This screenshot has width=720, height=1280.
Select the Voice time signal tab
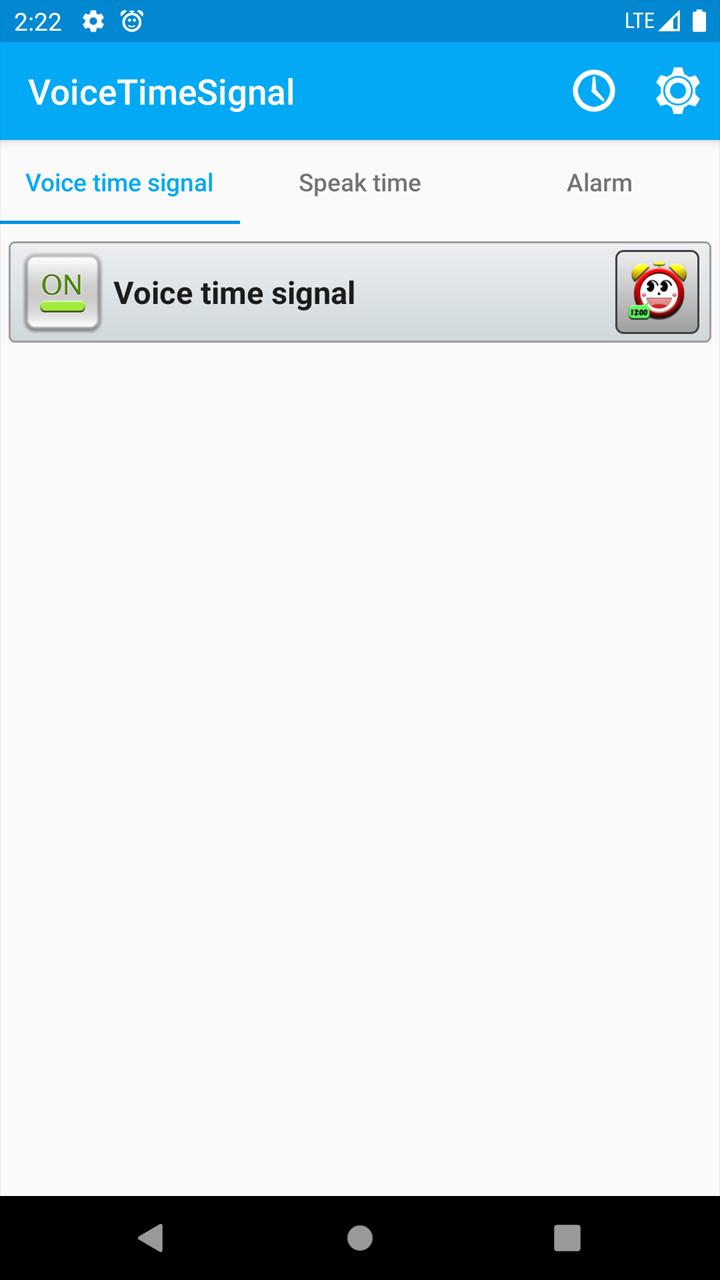pos(119,183)
